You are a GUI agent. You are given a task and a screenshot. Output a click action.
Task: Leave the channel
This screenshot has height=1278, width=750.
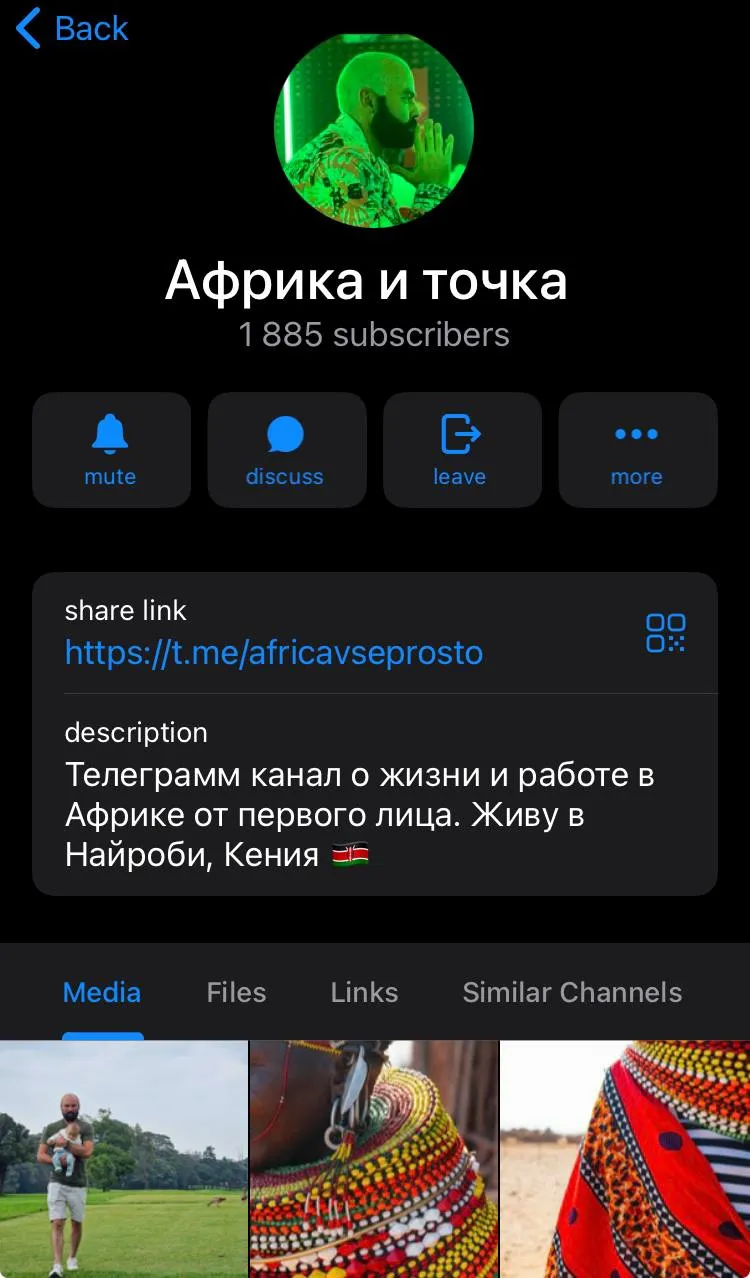(x=462, y=450)
